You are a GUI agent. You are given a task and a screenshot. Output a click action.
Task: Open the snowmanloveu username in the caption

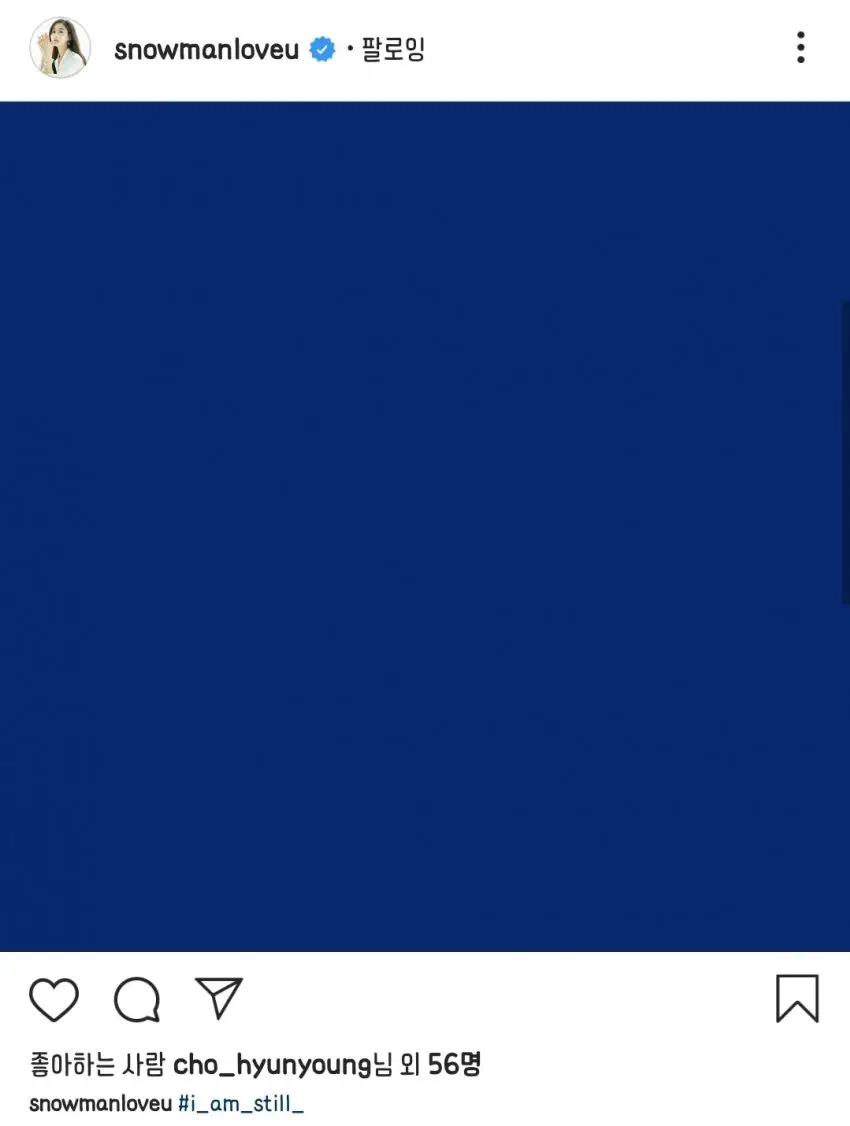click(101, 1104)
